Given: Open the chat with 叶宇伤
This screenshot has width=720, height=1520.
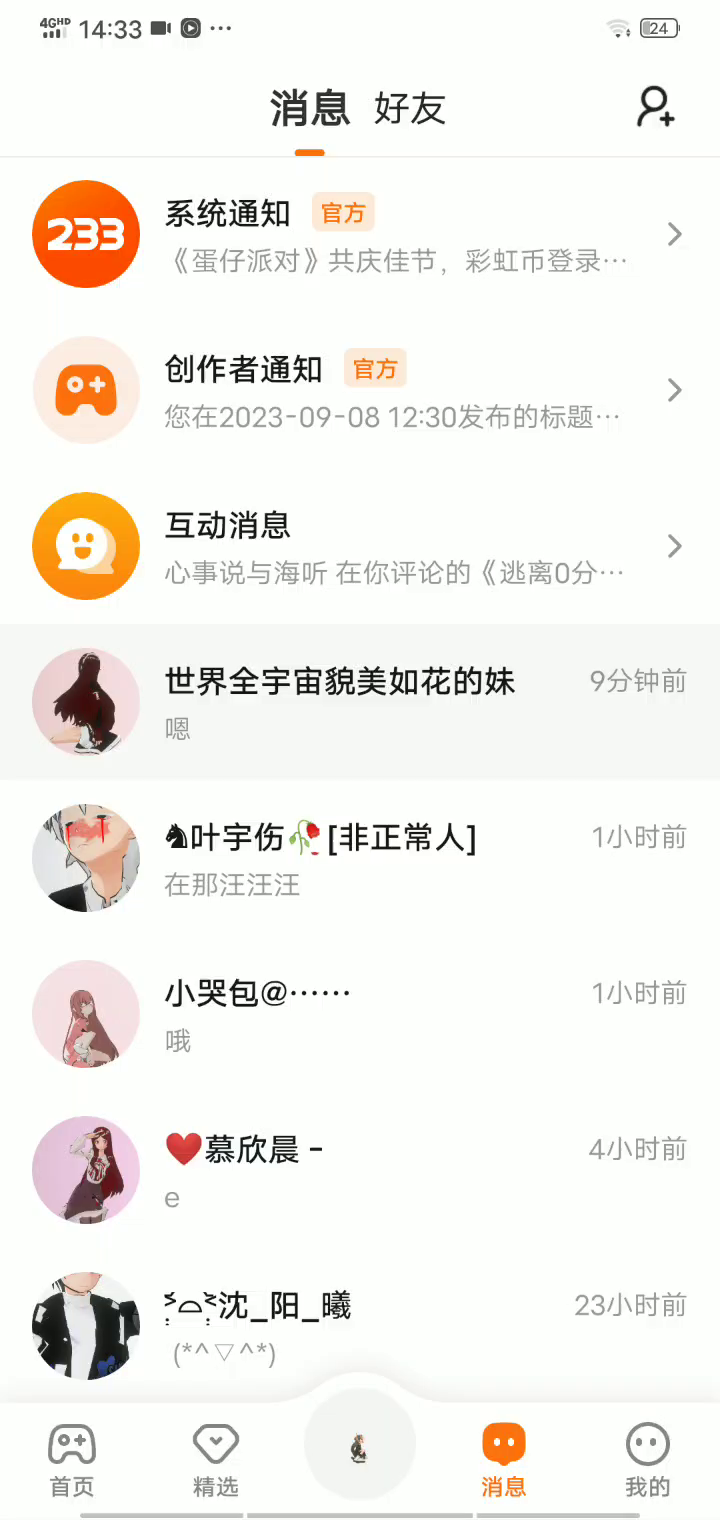Looking at the screenshot, I should [360, 858].
